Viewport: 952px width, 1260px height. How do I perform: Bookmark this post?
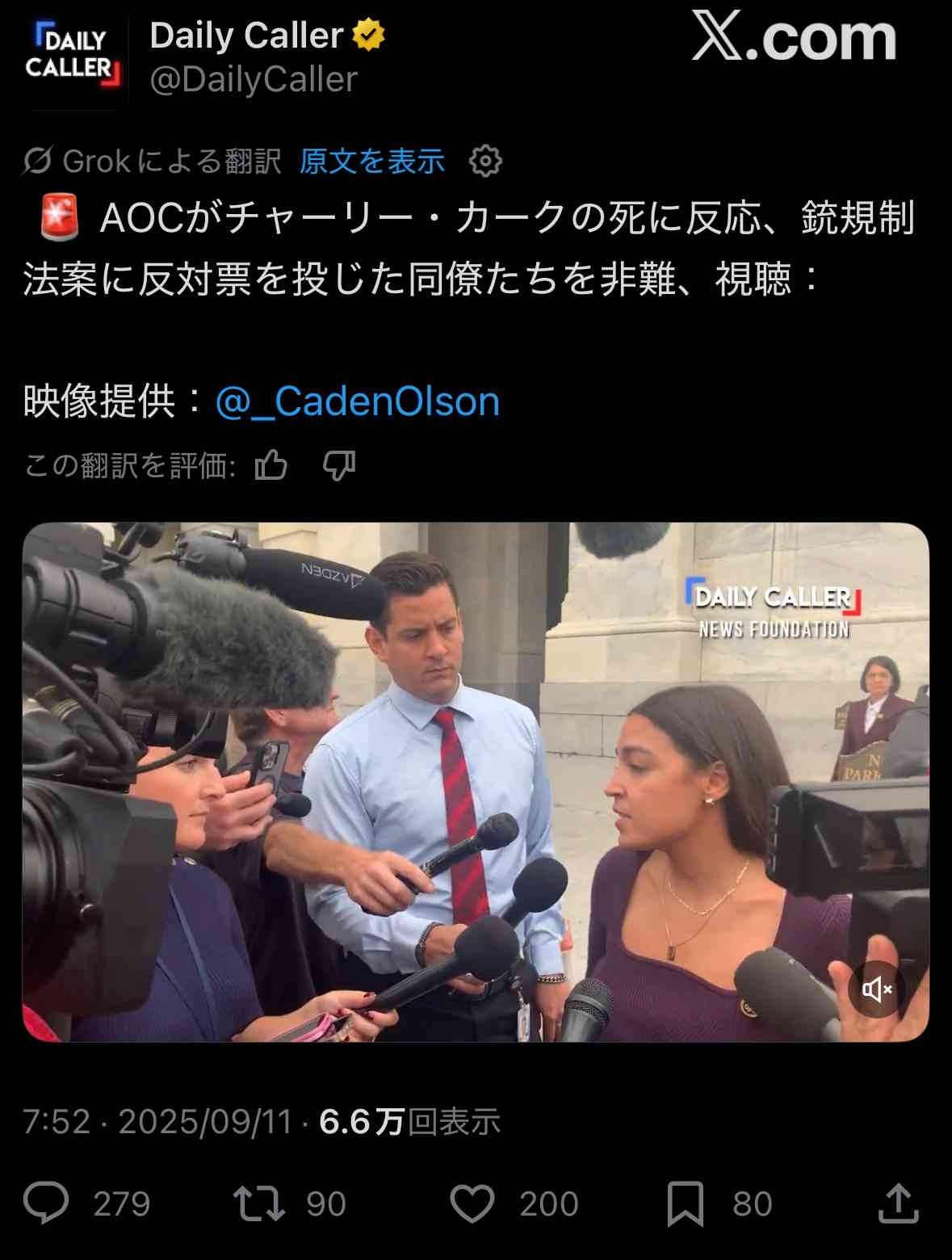coord(685,1203)
